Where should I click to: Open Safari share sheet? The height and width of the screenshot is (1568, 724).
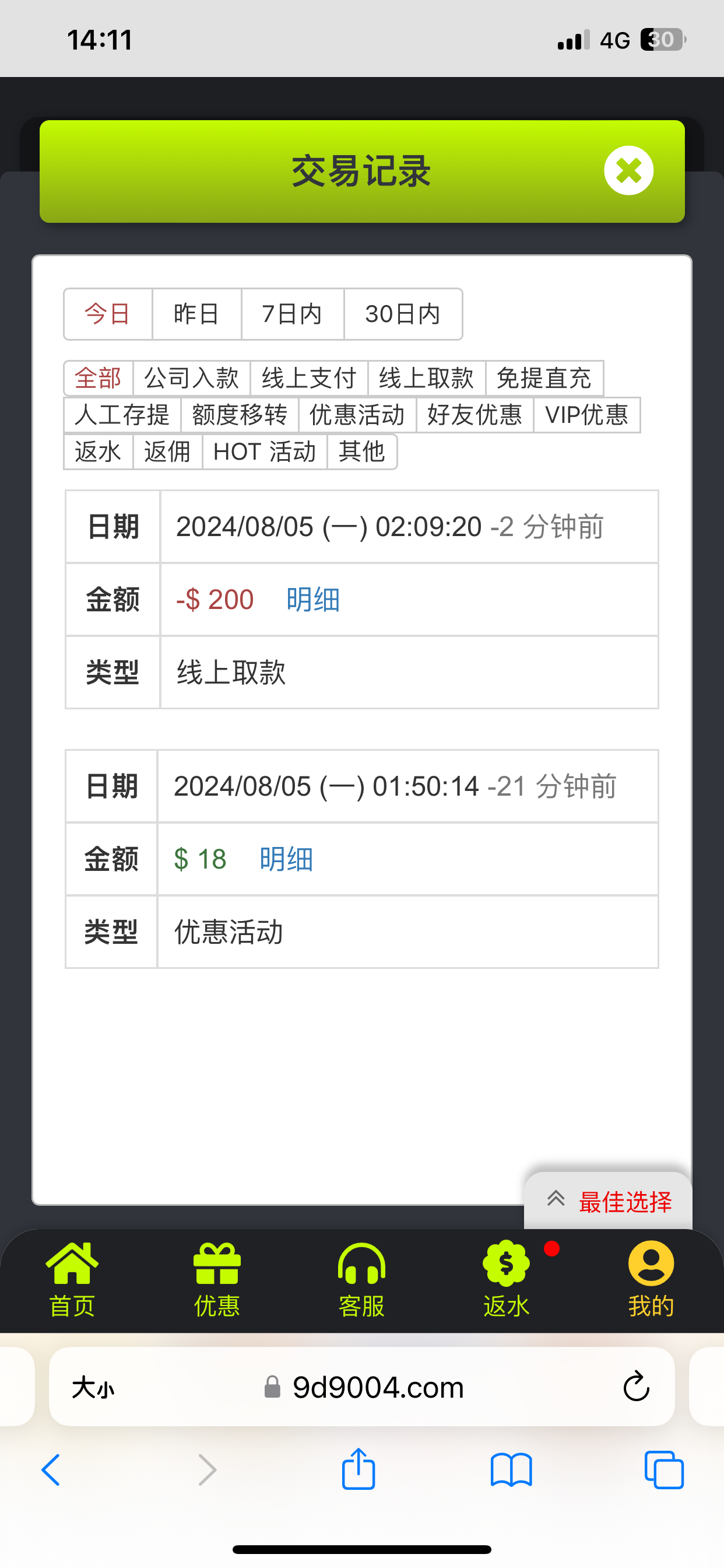pyautogui.click(x=359, y=1469)
